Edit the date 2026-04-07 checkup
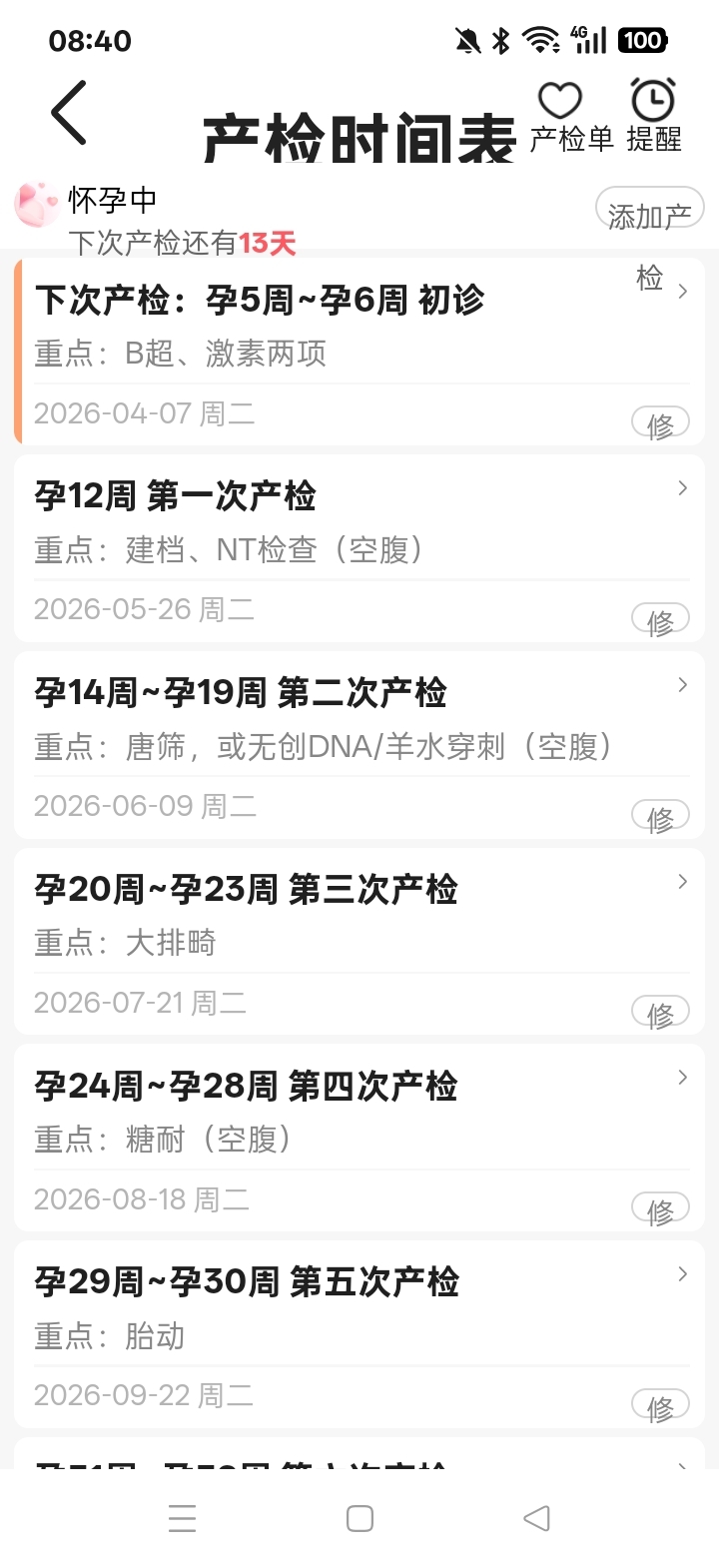This screenshot has width=719, height=1568. (660, 424)
